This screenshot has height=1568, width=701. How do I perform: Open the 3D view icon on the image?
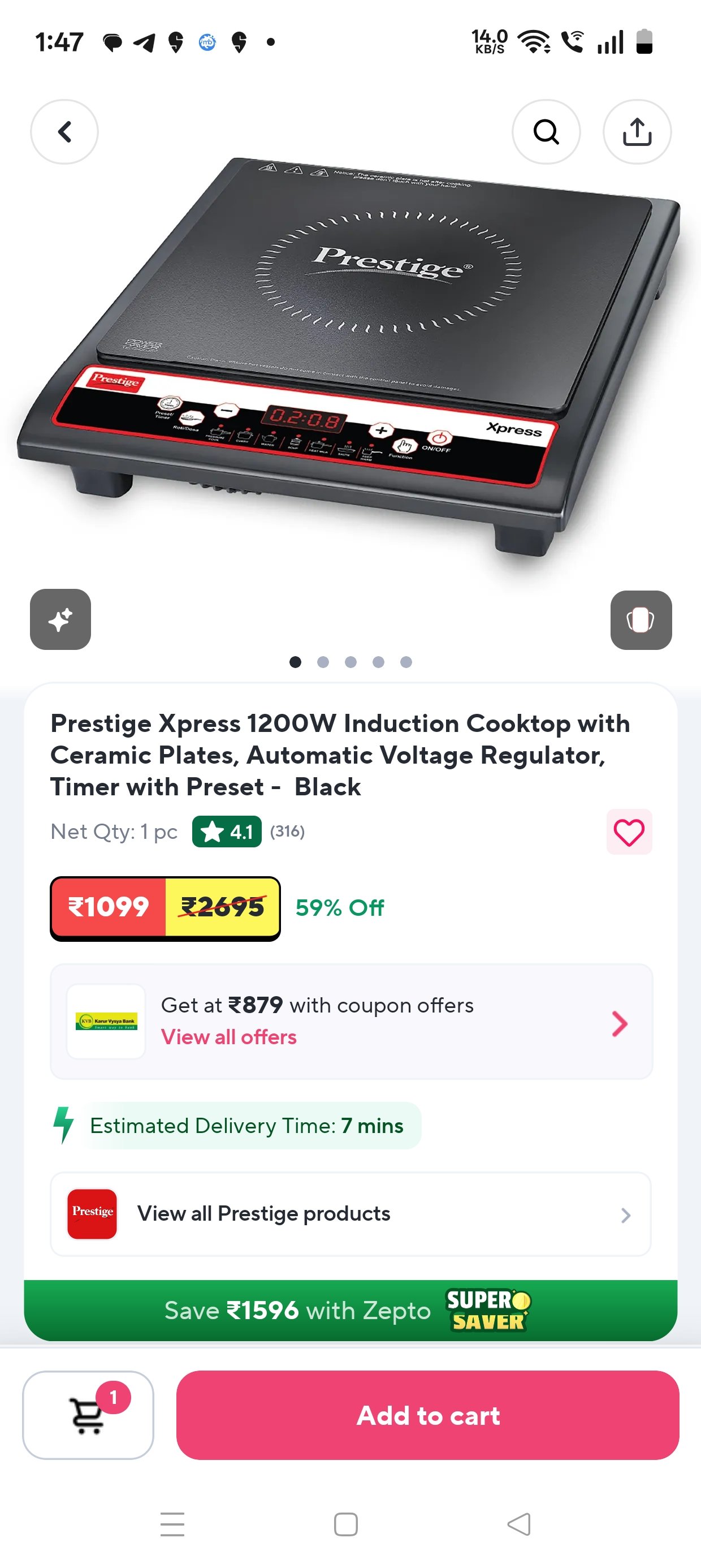point(641,619)
